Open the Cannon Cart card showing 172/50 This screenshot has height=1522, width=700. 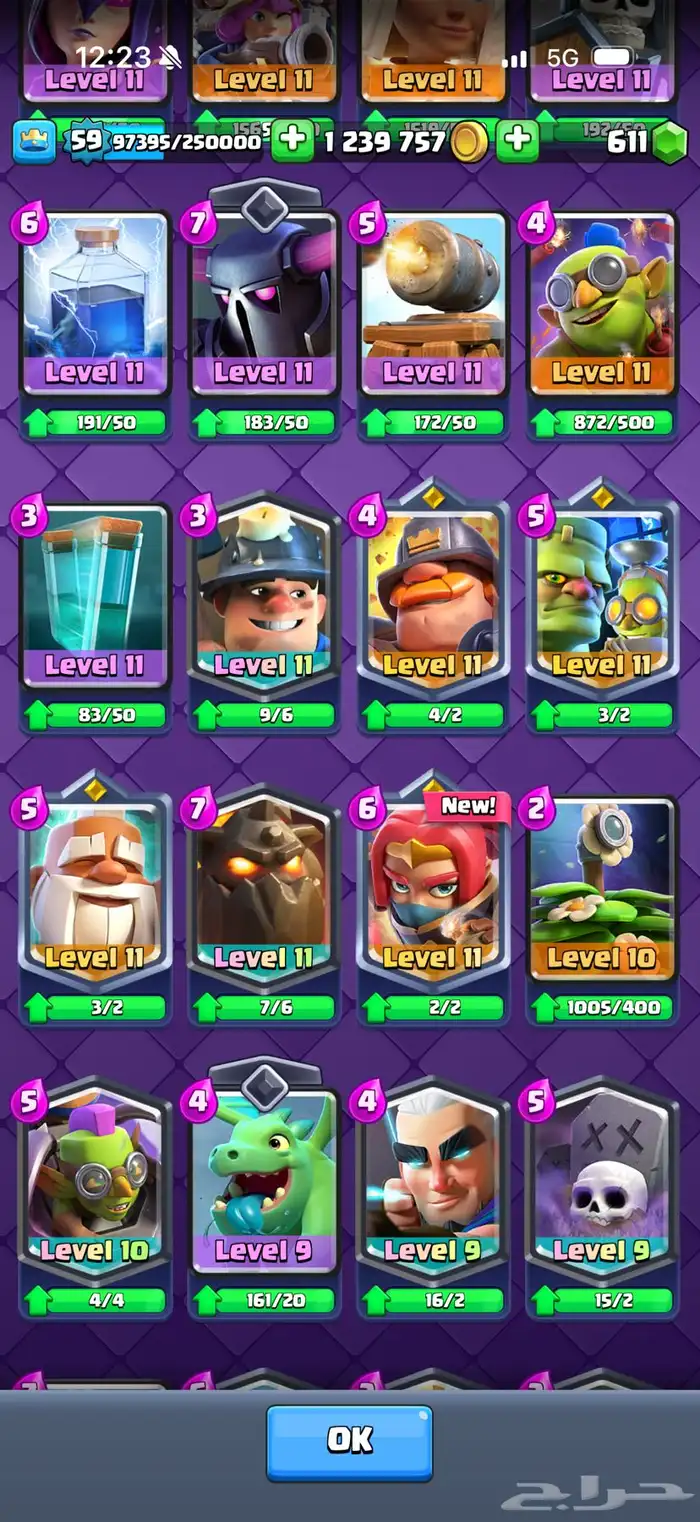(x=433, y=325)
